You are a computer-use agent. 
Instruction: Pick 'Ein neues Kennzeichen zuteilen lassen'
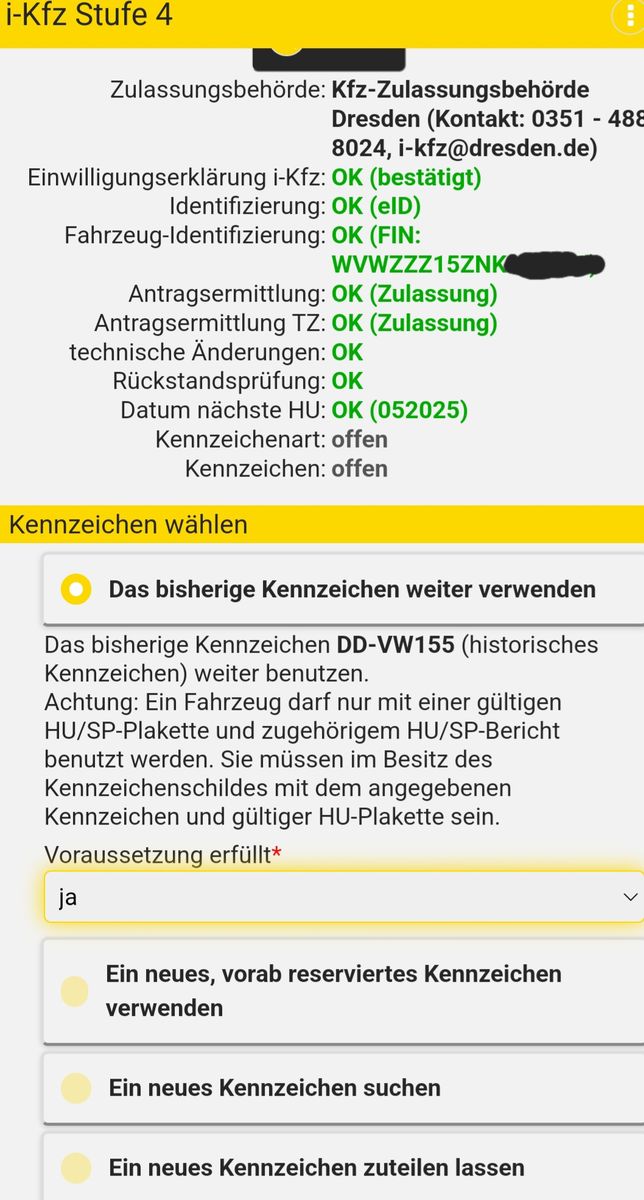coord(76,1167)
